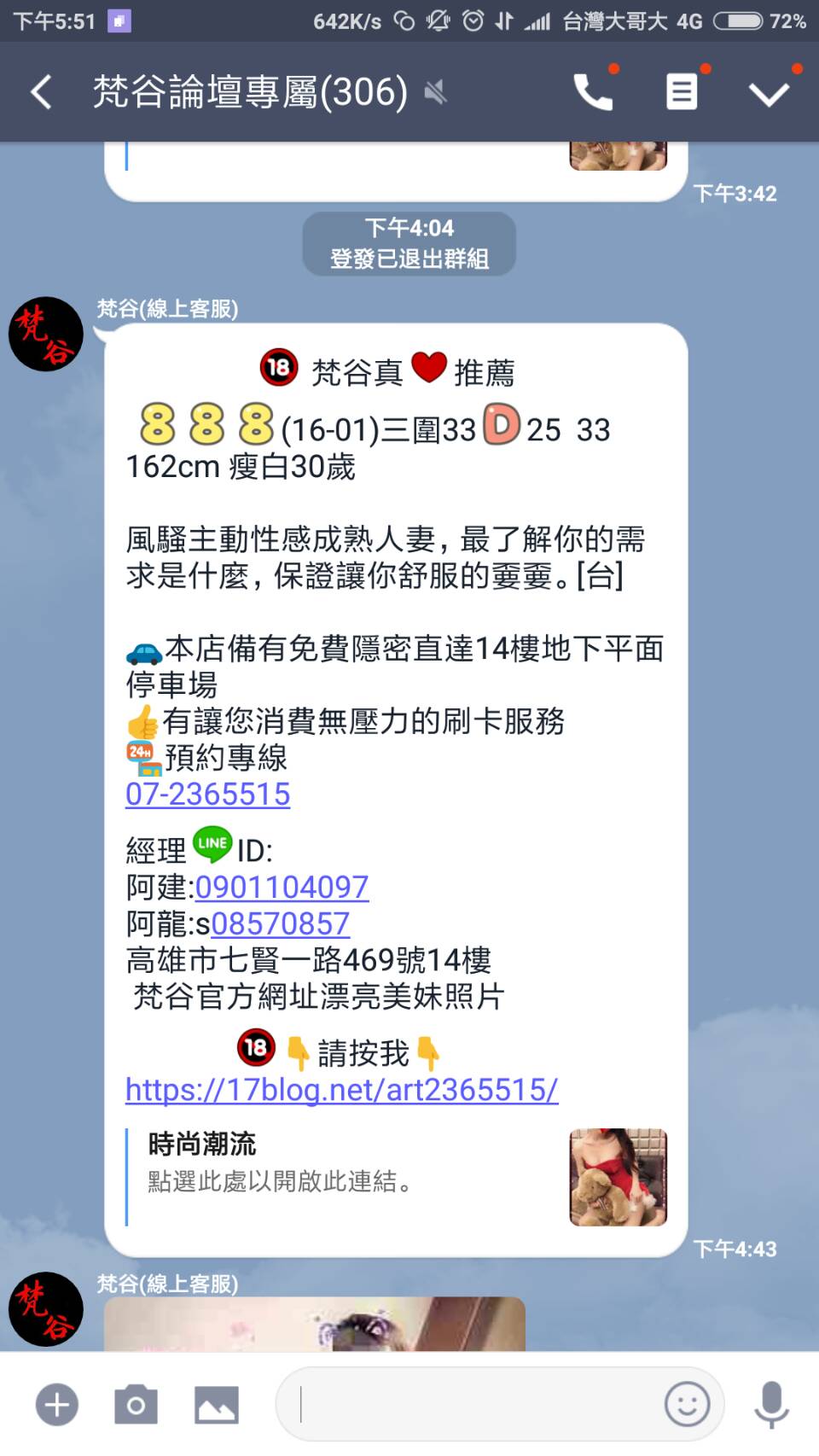Call the 07-2365515 reservation number
The height and width of the screenshot is (1456, 819).
tap(208, 795)
